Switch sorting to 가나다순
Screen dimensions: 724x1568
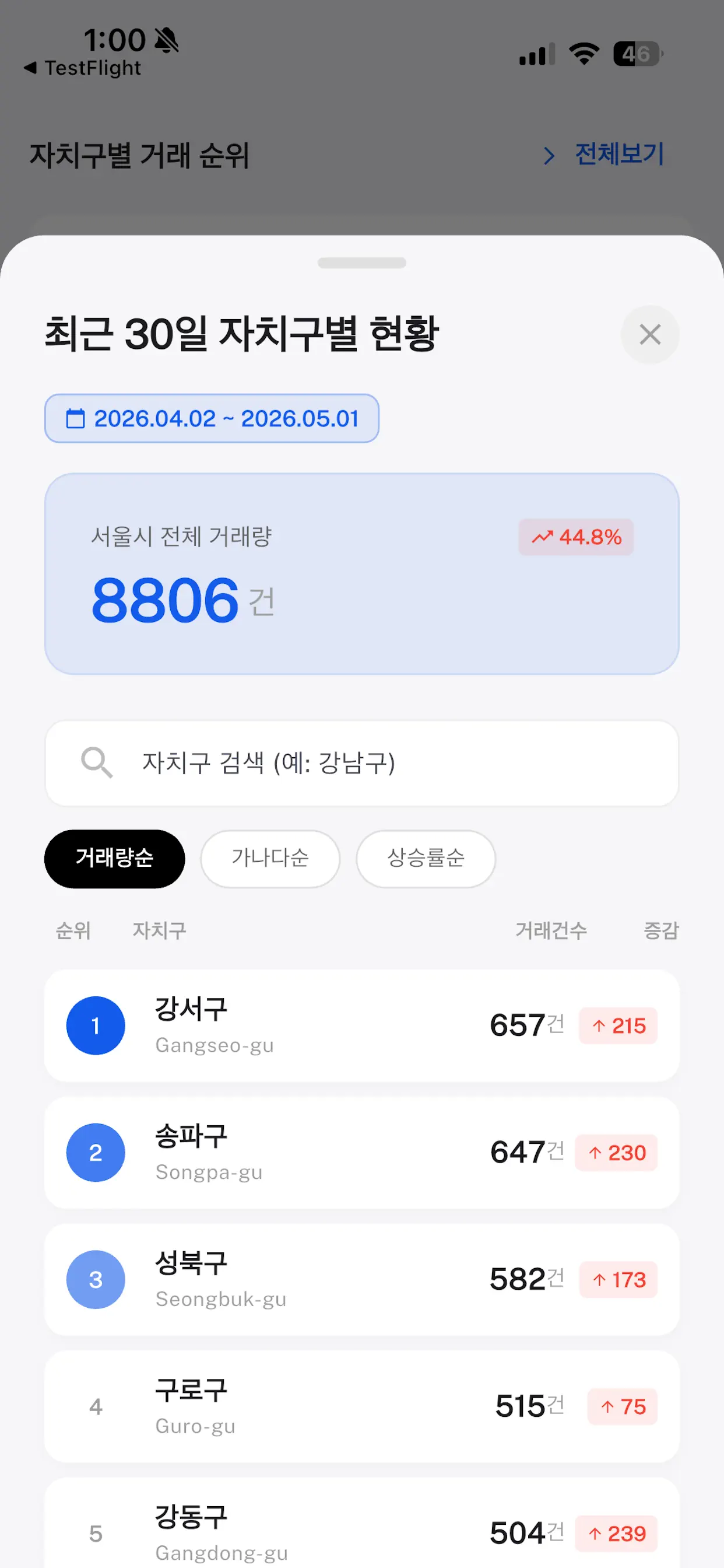[270, 858]
